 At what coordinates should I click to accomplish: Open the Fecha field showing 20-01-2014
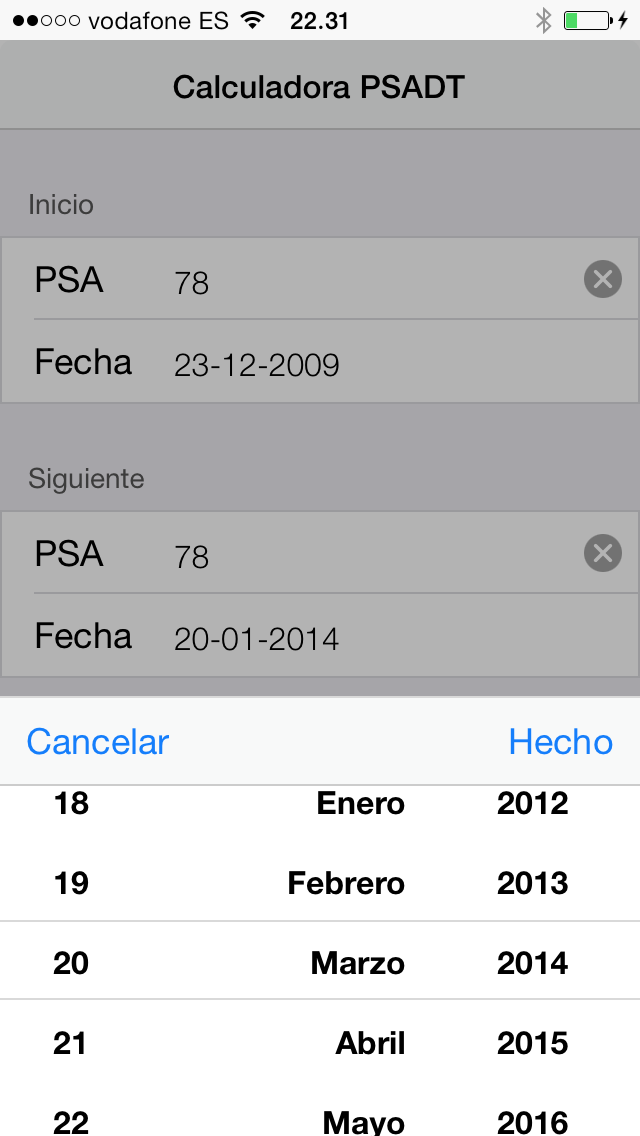[x=320, y=636]
